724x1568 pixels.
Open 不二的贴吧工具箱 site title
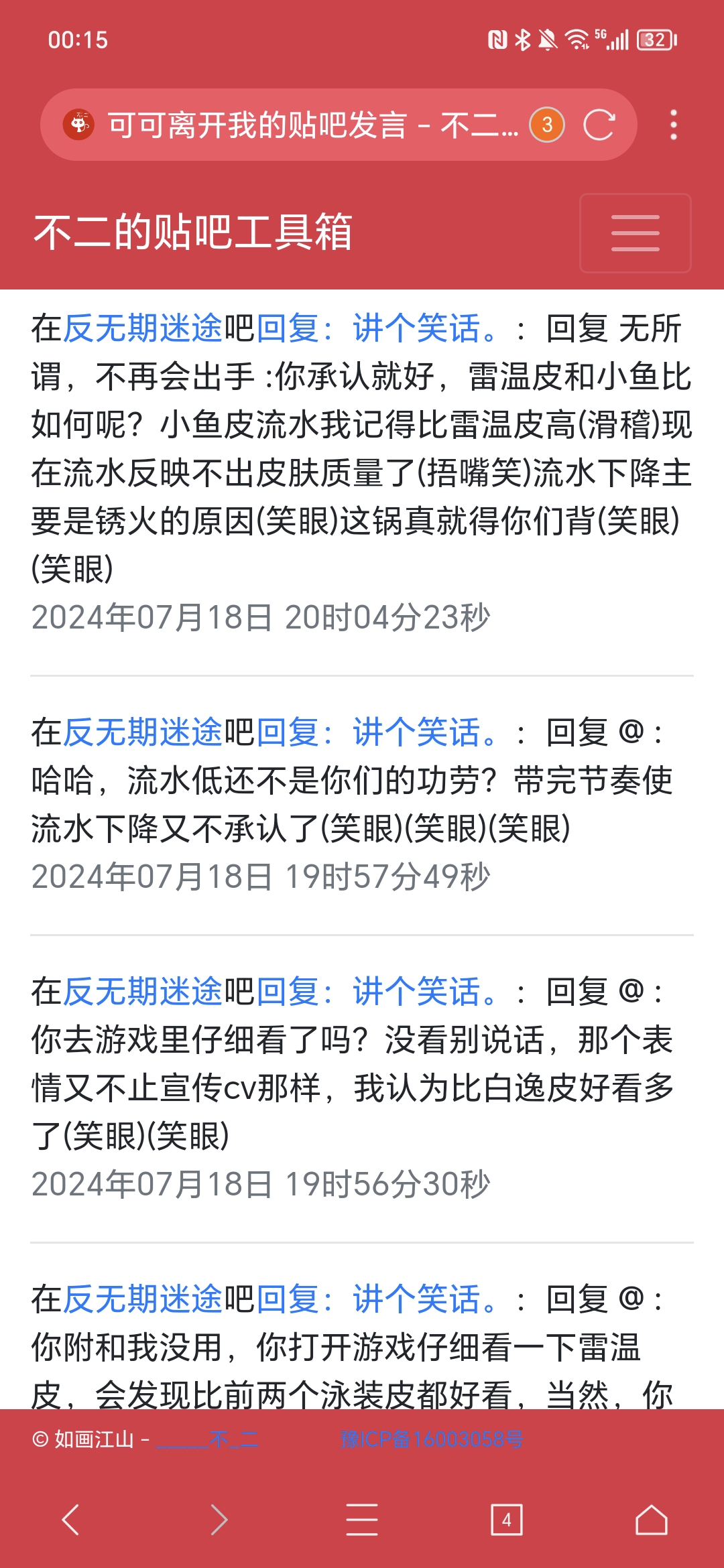pyautogui.click(x=193, y=233)
